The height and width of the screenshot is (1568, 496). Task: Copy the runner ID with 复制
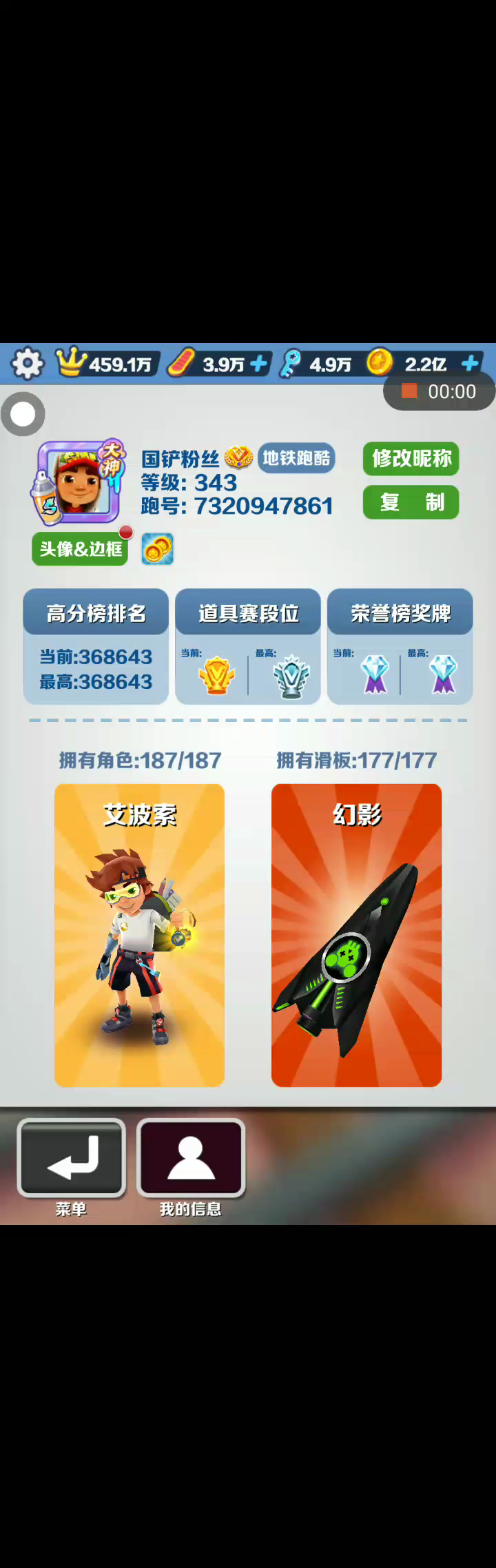click(411, 502)
